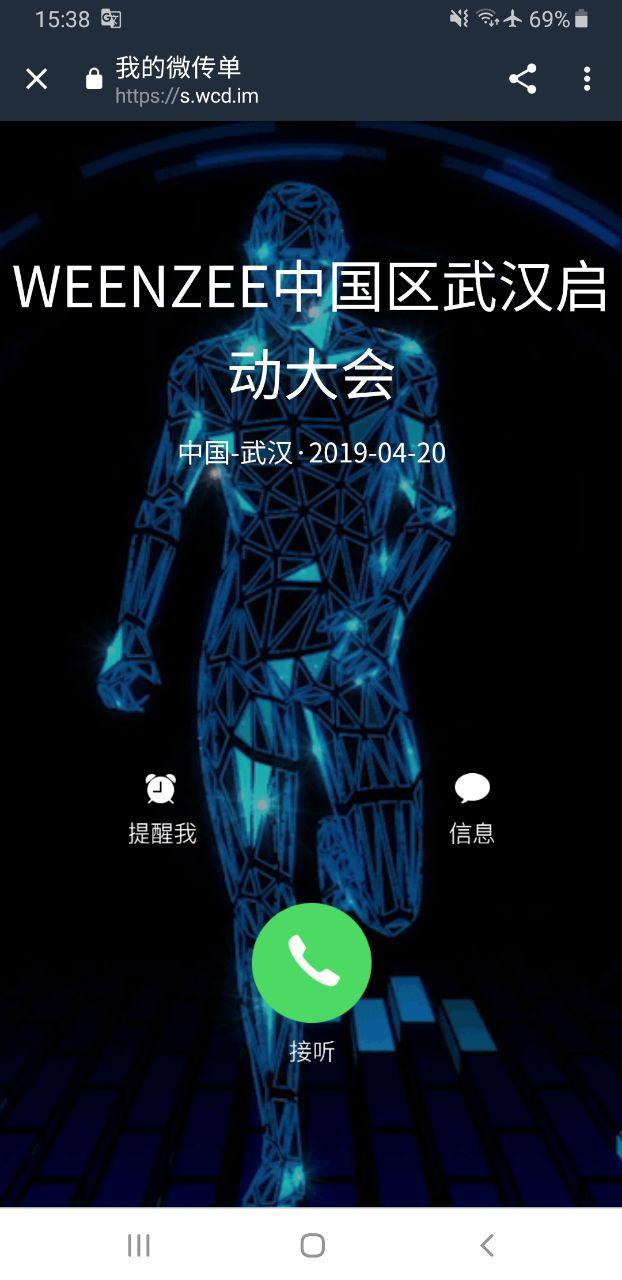Go back using the system back button
Image resolution: width=622 pixels, height=1280 pixels.
tap(487, 1245)
